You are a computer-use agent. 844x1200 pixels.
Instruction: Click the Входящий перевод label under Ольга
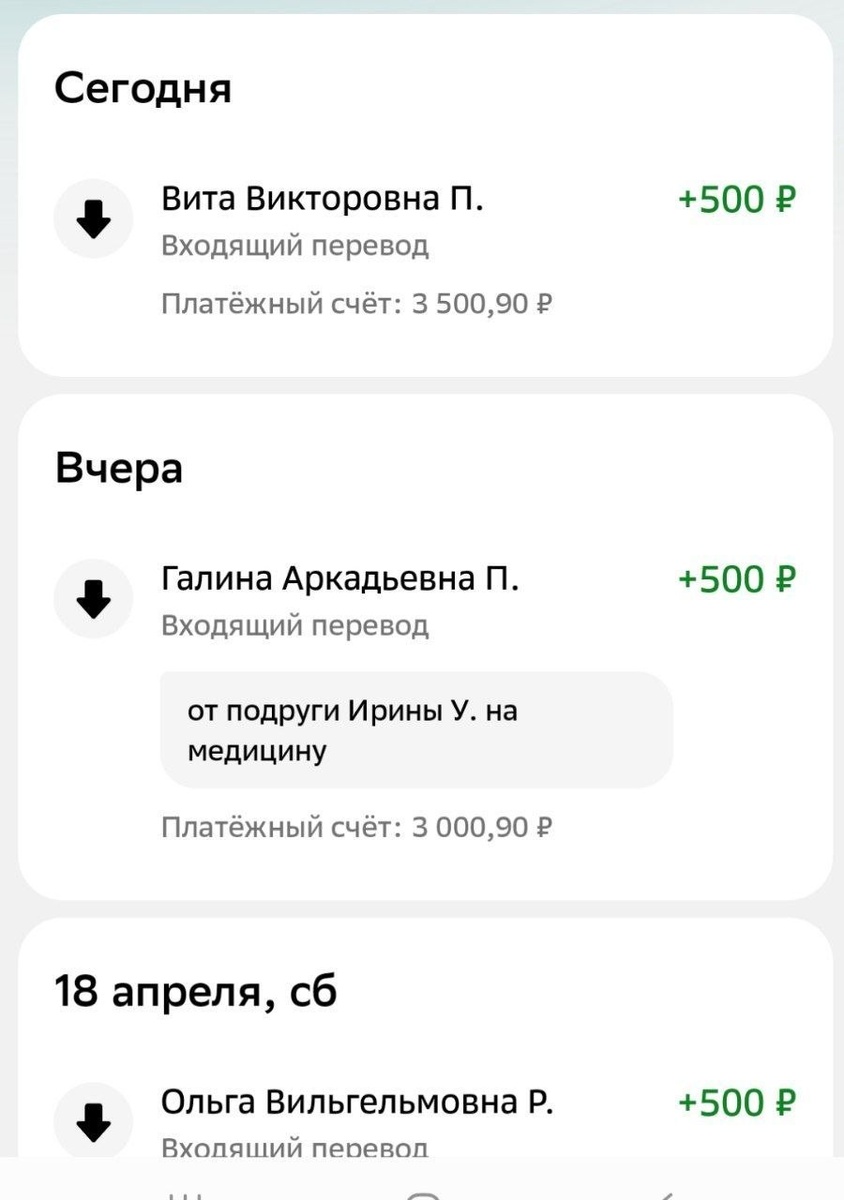click(297, 1148)
